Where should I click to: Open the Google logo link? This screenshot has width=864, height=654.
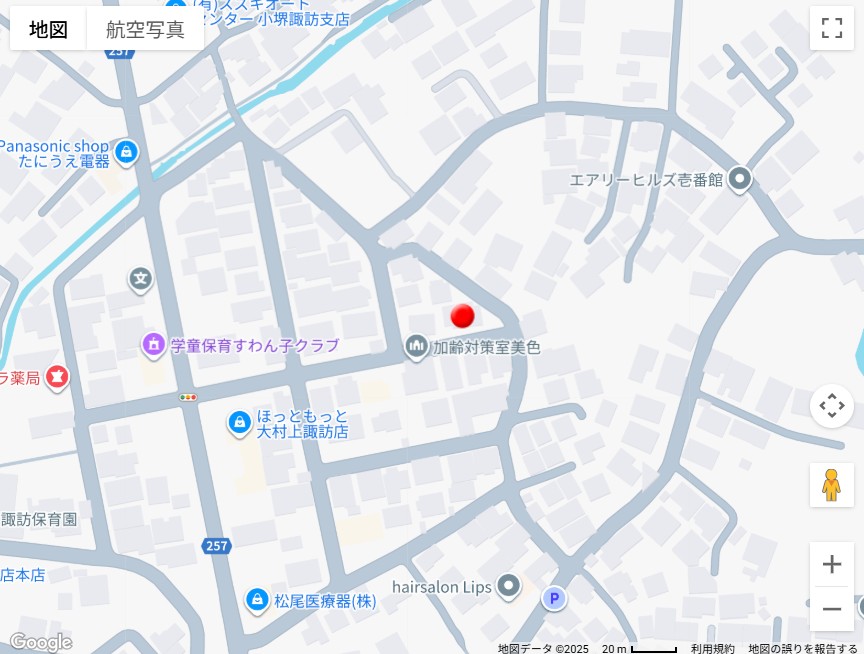coord(41,641)
